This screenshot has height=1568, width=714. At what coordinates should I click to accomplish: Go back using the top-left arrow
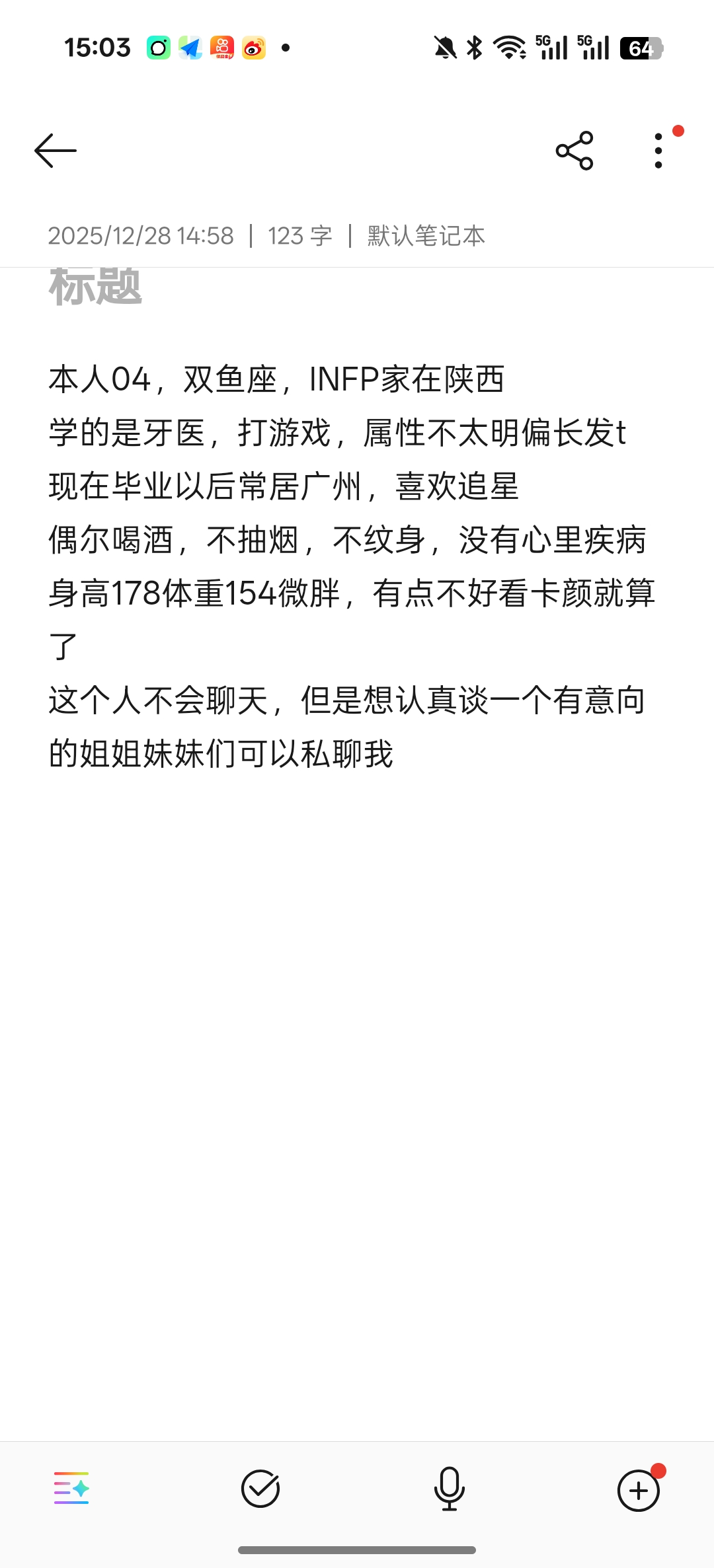(x=56, y=151)
